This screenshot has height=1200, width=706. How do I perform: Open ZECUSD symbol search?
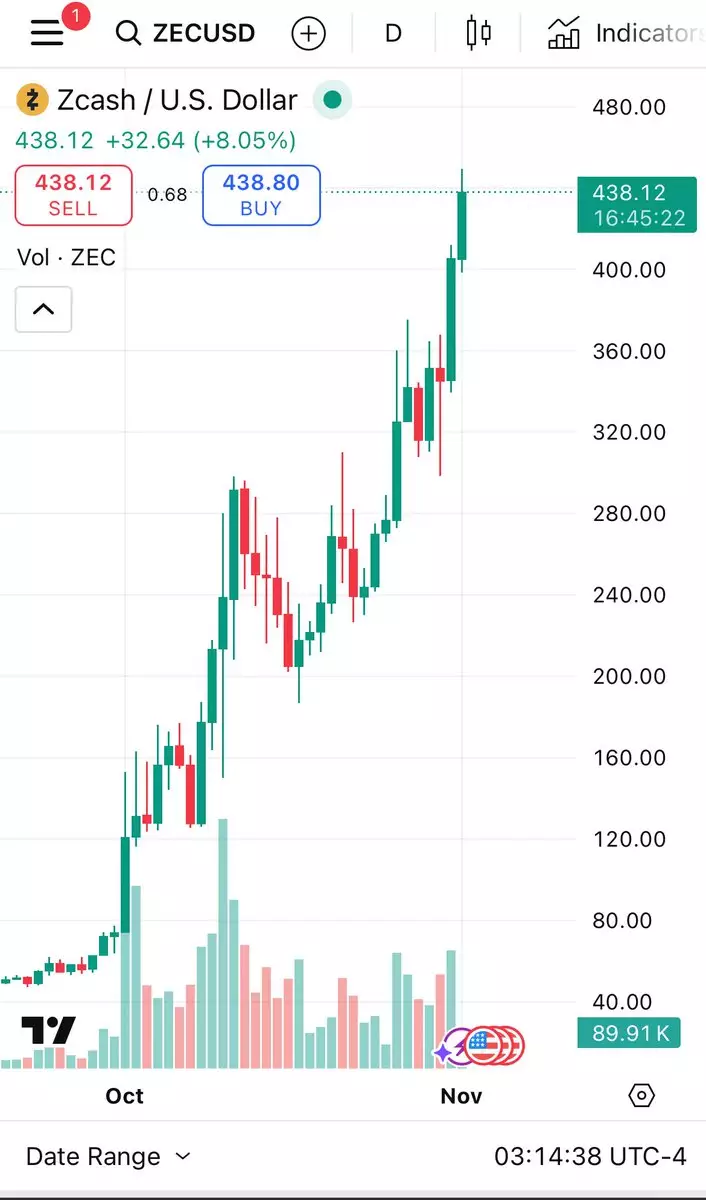[x=186, y=33]
